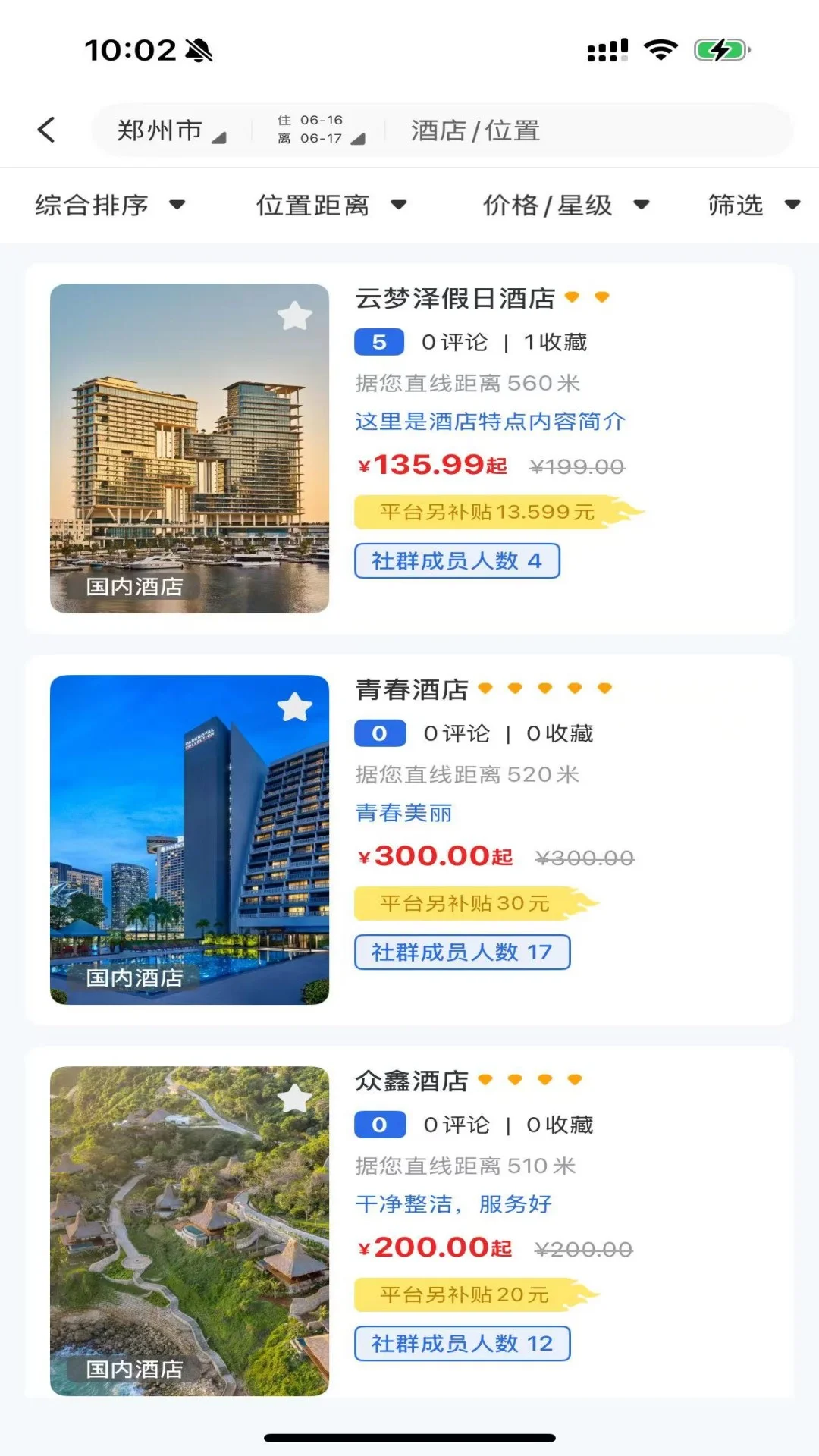Screen dimensions: 819x1456
Task: Tap the rating badge 0 on 青春酒店
Action: click(x=378, y=733)
